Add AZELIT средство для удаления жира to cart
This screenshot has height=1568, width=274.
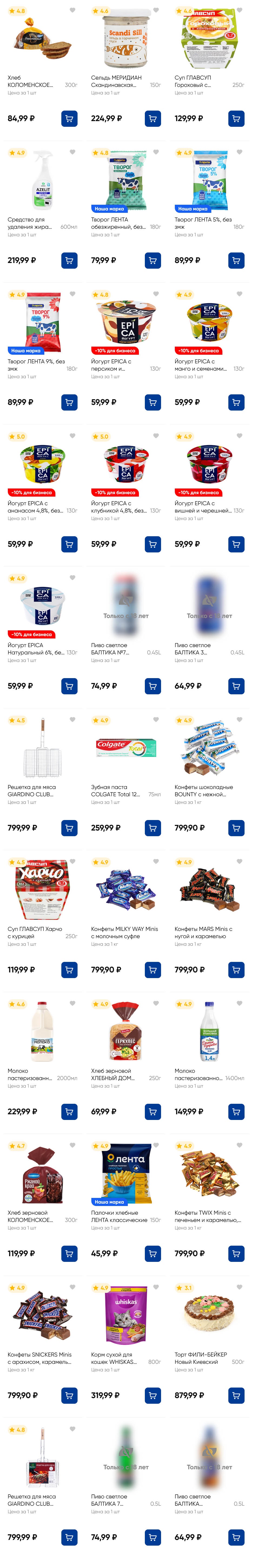coord(69,261)
